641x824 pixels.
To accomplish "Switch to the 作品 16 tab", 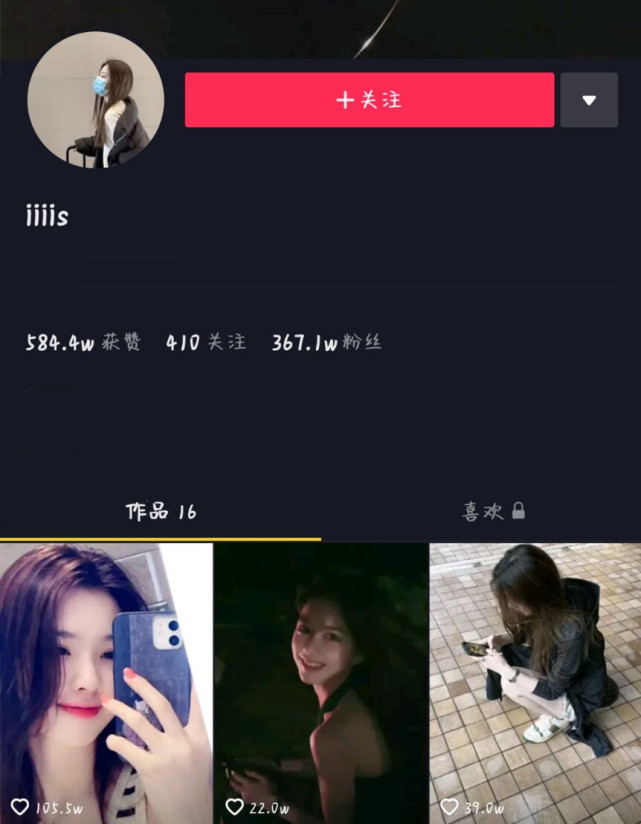I will [160, 512].
